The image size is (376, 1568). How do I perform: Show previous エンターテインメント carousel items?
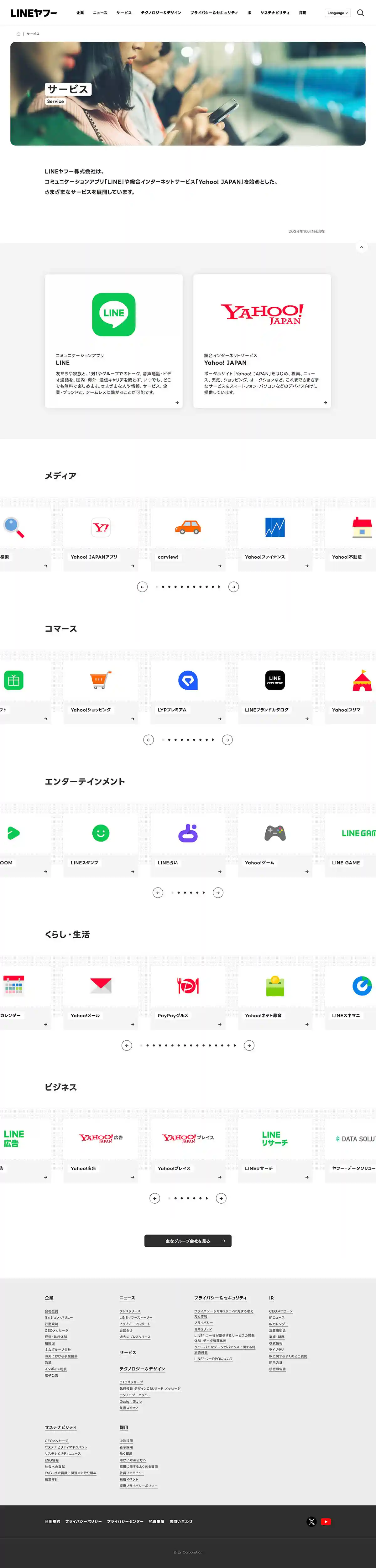tap(158, 892)
